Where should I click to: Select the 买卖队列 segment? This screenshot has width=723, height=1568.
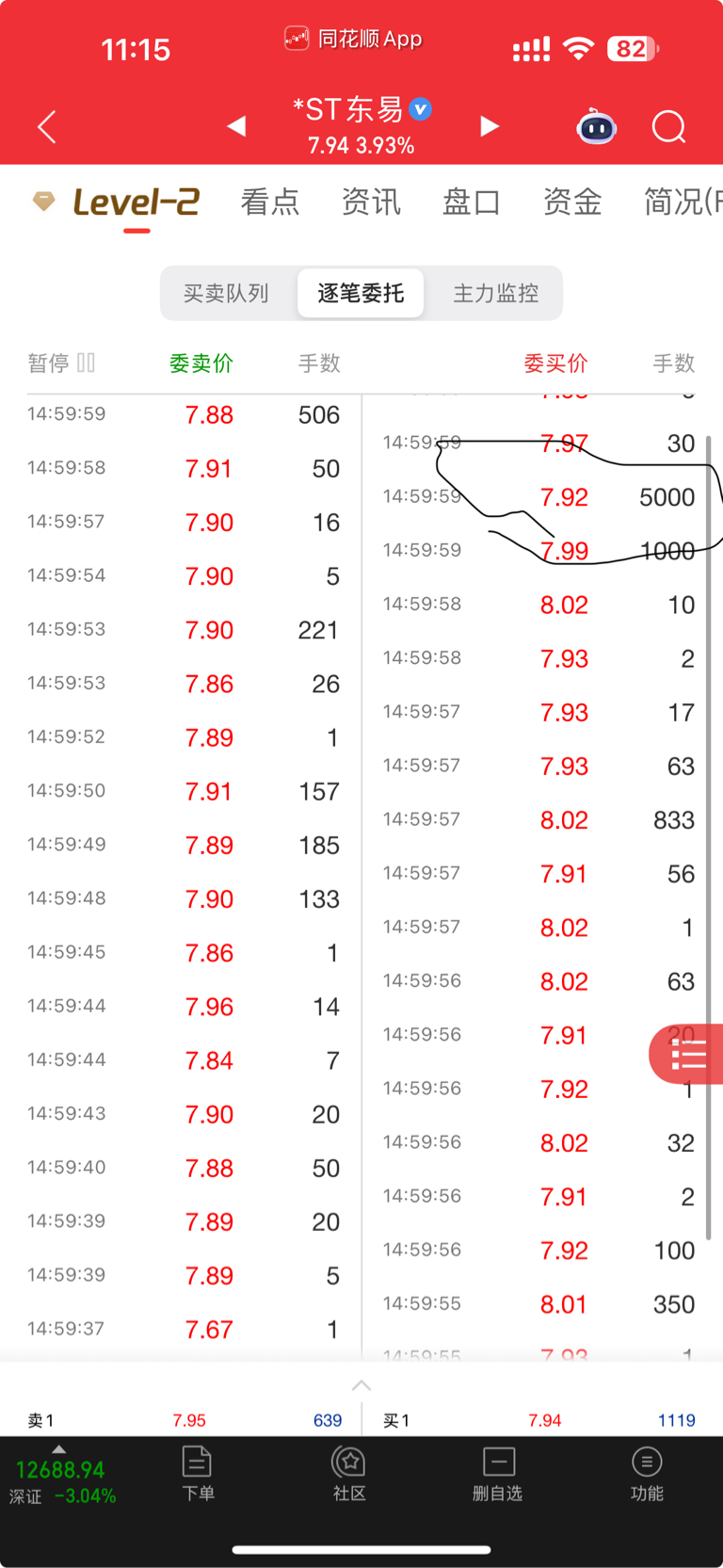226,293
